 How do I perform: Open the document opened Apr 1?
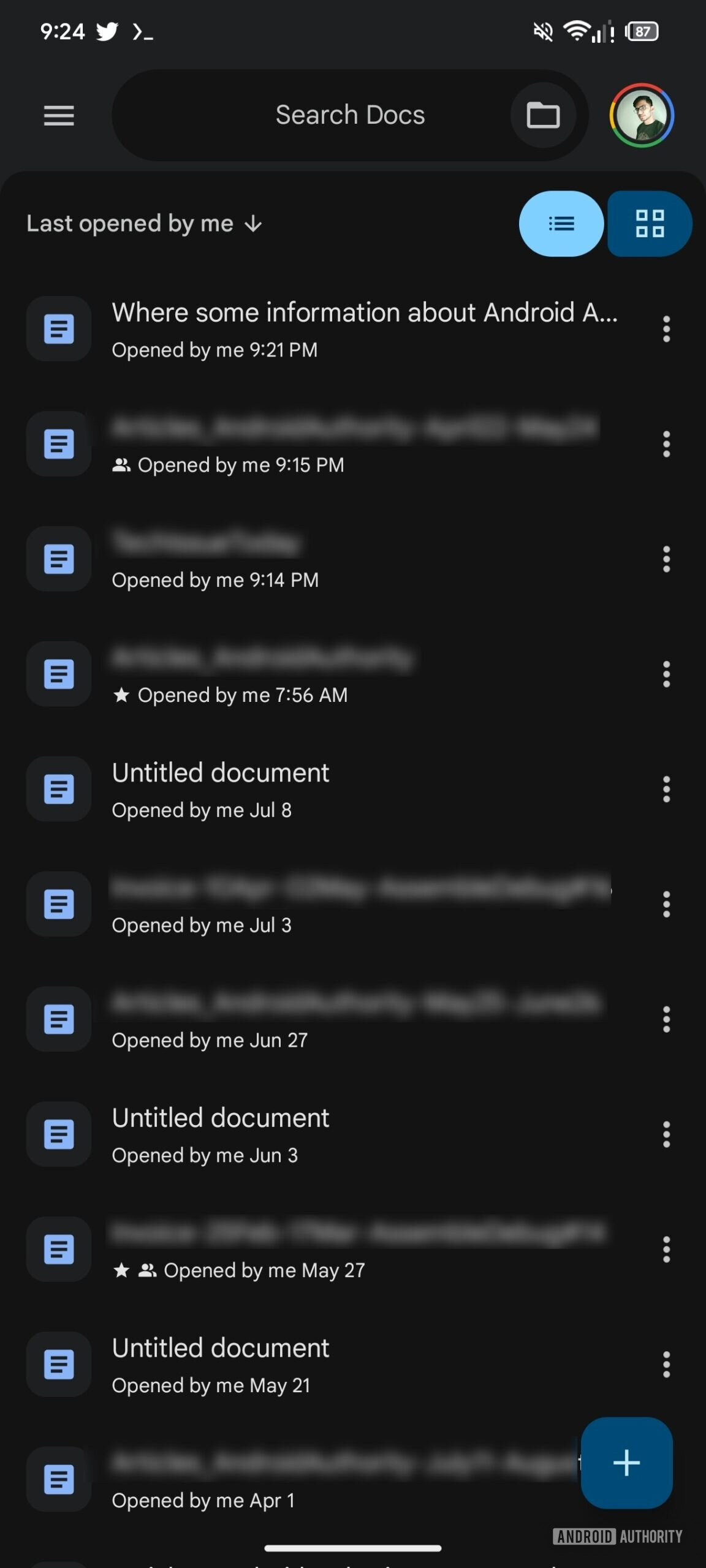306,1480
